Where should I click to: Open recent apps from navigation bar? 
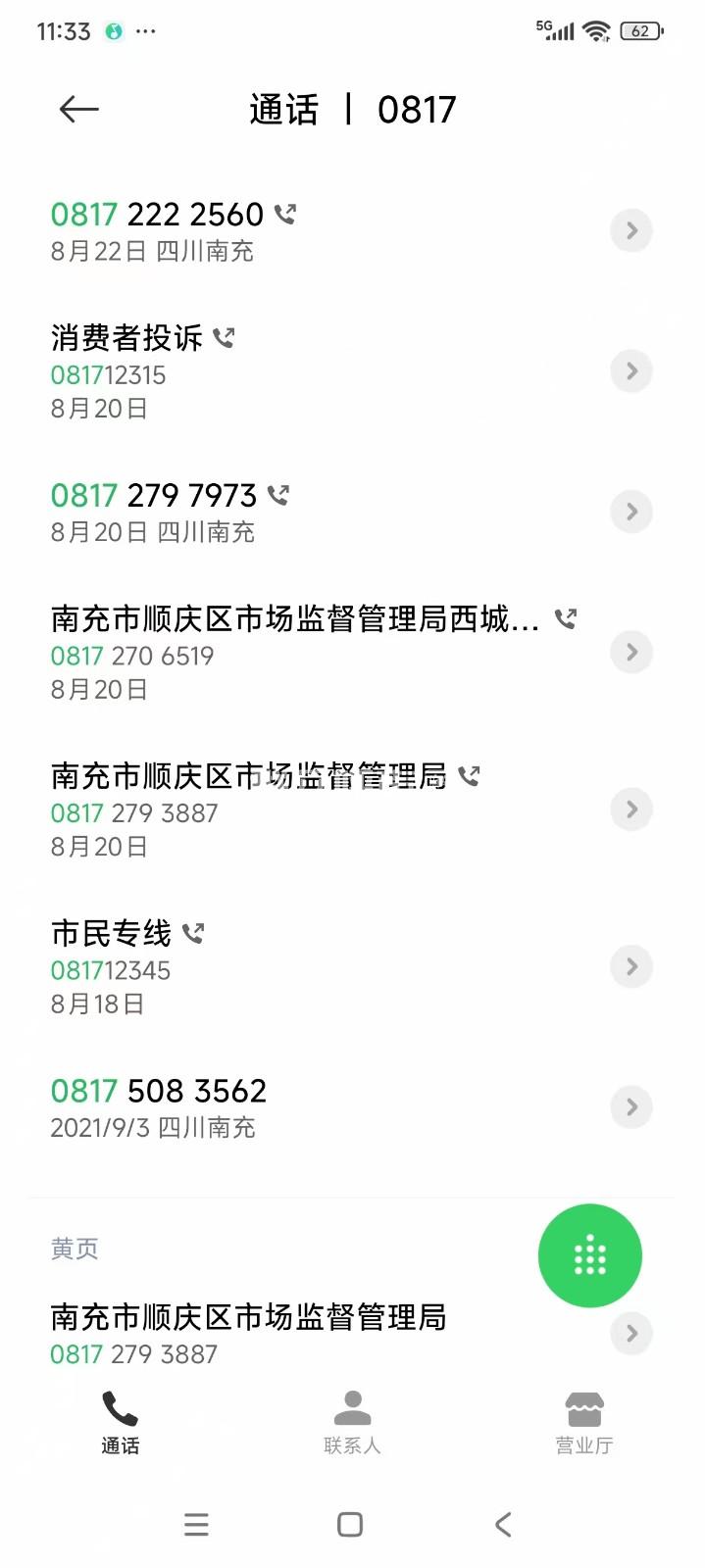pyautogui.click(x=196, y=1525)
